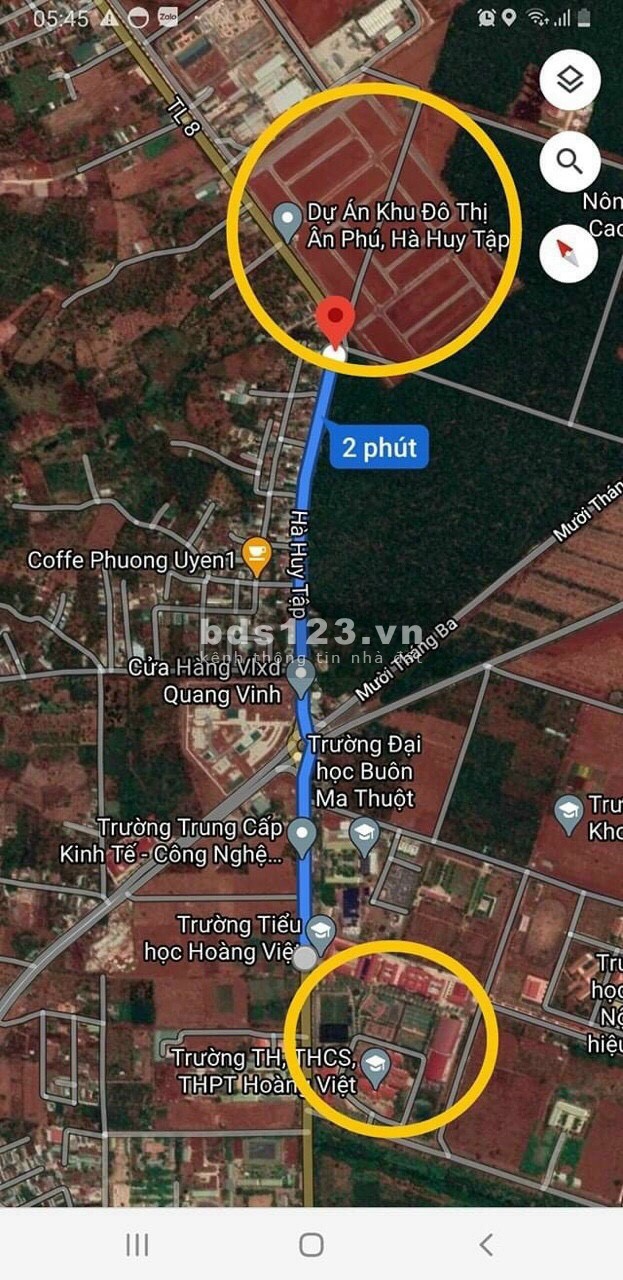Tap the compass to reorient the map

click(x=569, y=252)
